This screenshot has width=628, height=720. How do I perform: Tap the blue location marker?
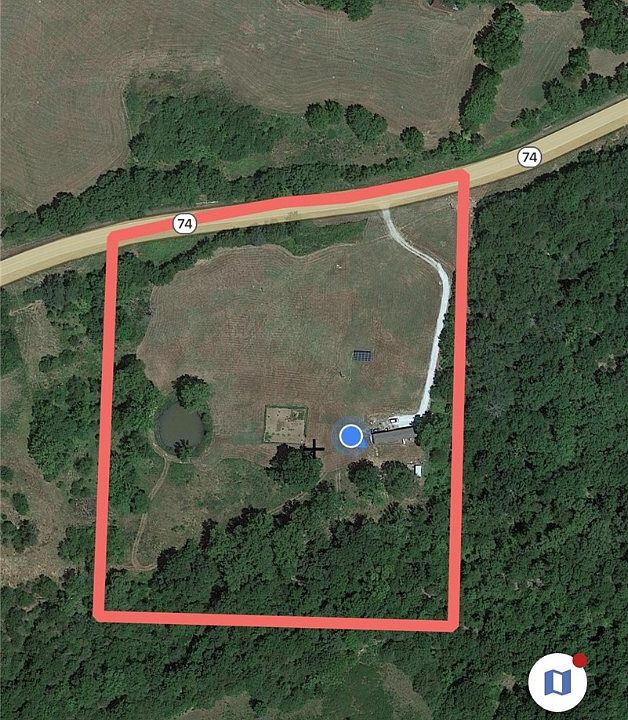pos(350,436)
